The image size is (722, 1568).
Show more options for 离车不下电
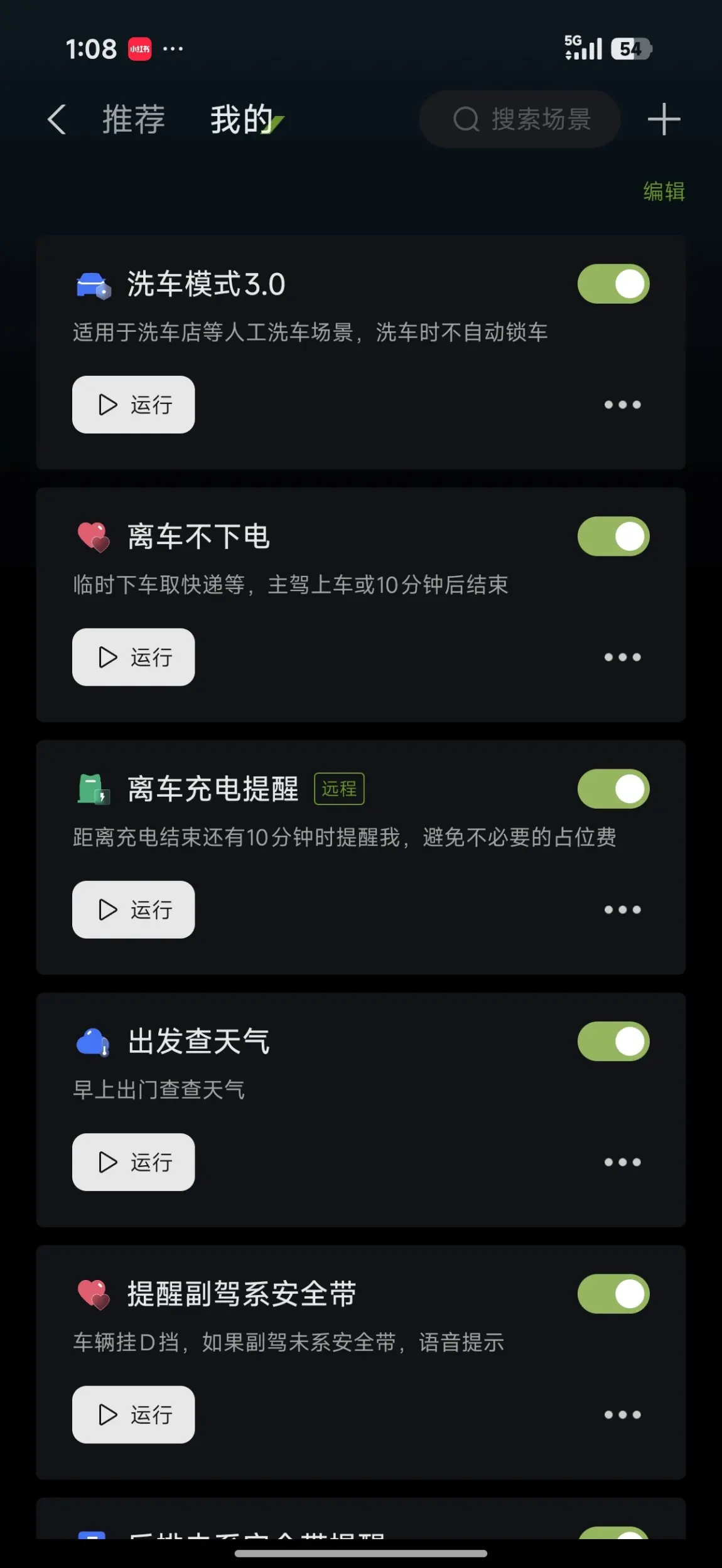tap(622, 657)
